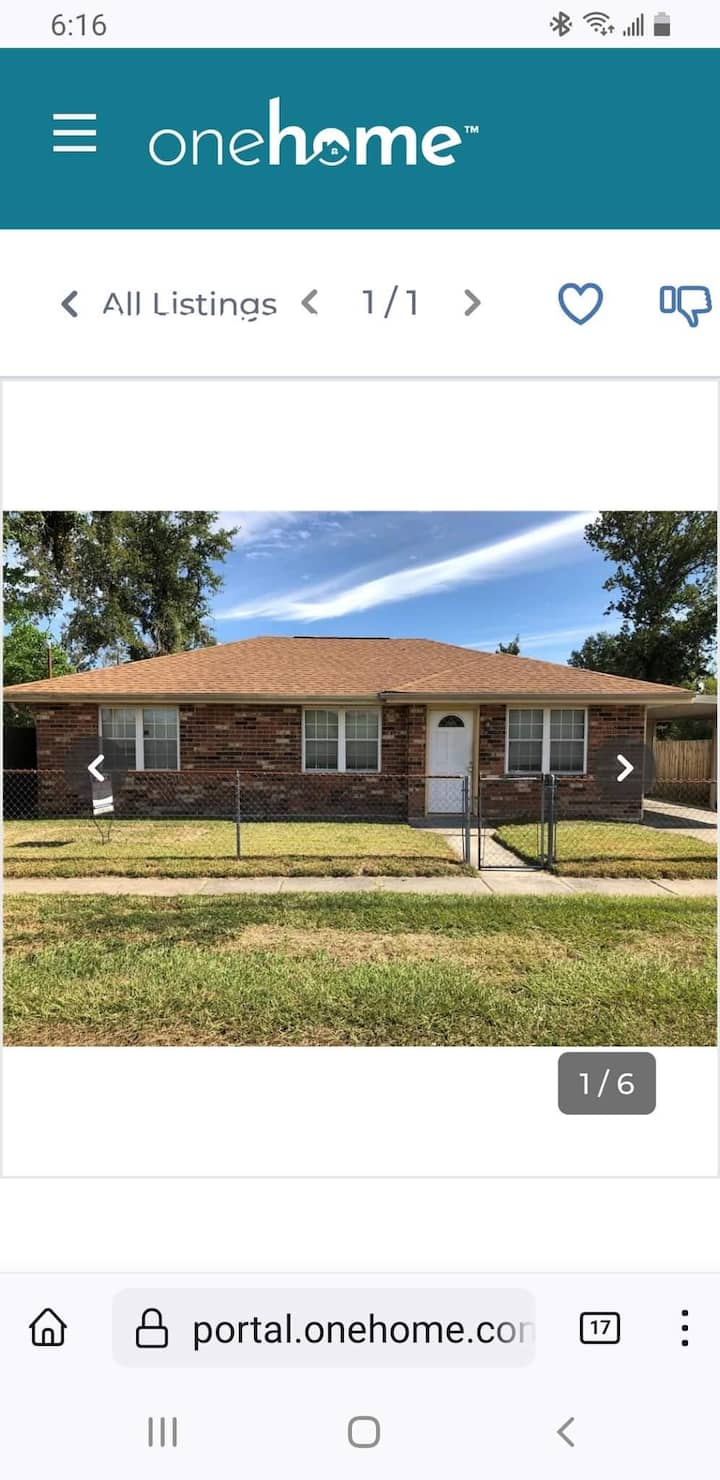Dislike this listing with thumbs down
Image resolution: width=720 pixels, height=1480 pixels.
pyautogui.click(x=685, y=304)
